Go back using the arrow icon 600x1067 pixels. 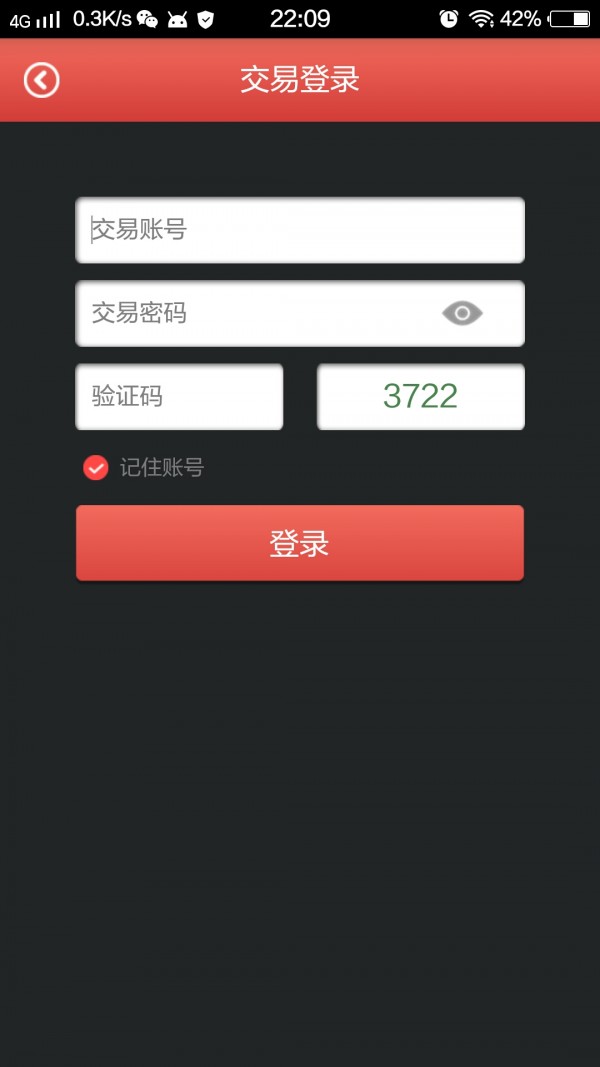[42, 80]
